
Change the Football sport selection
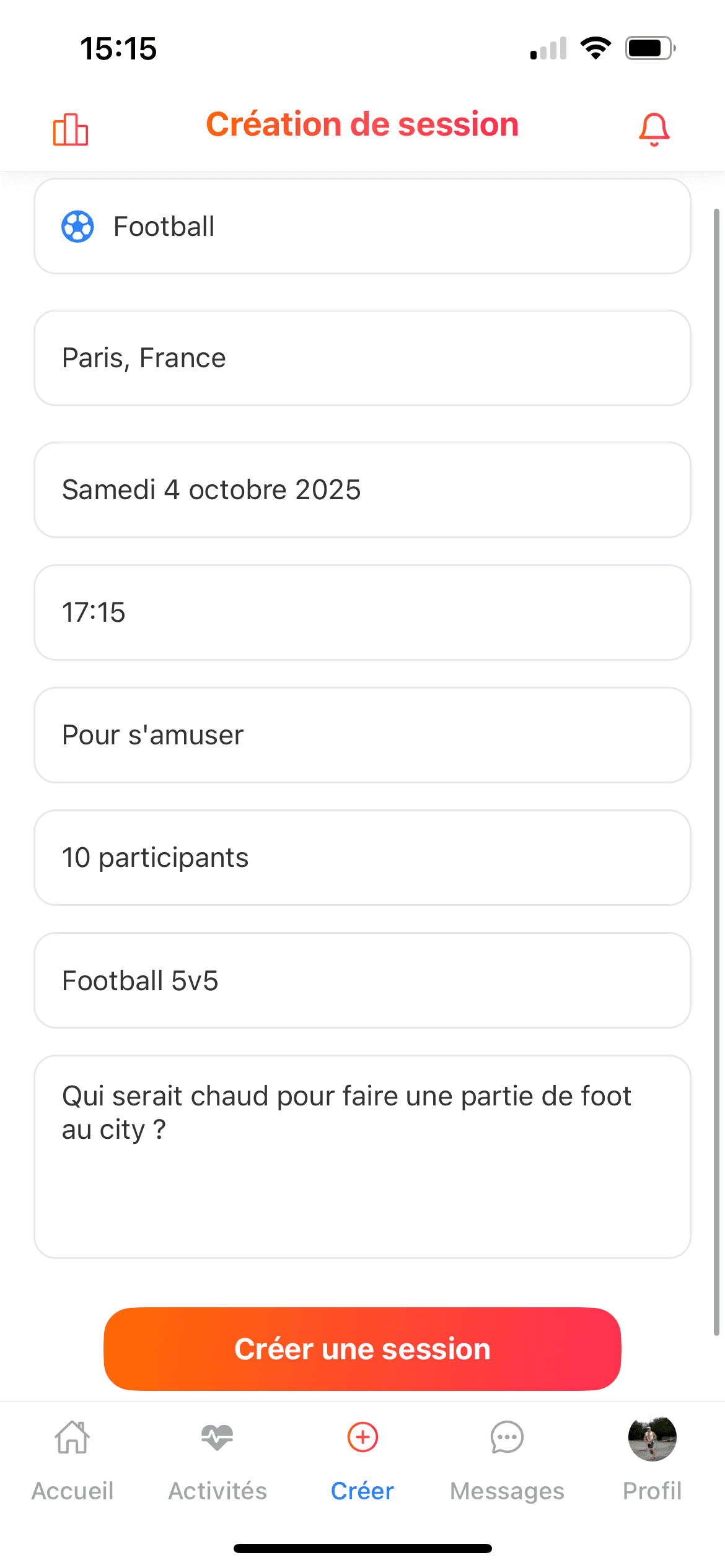pos(362,226)
